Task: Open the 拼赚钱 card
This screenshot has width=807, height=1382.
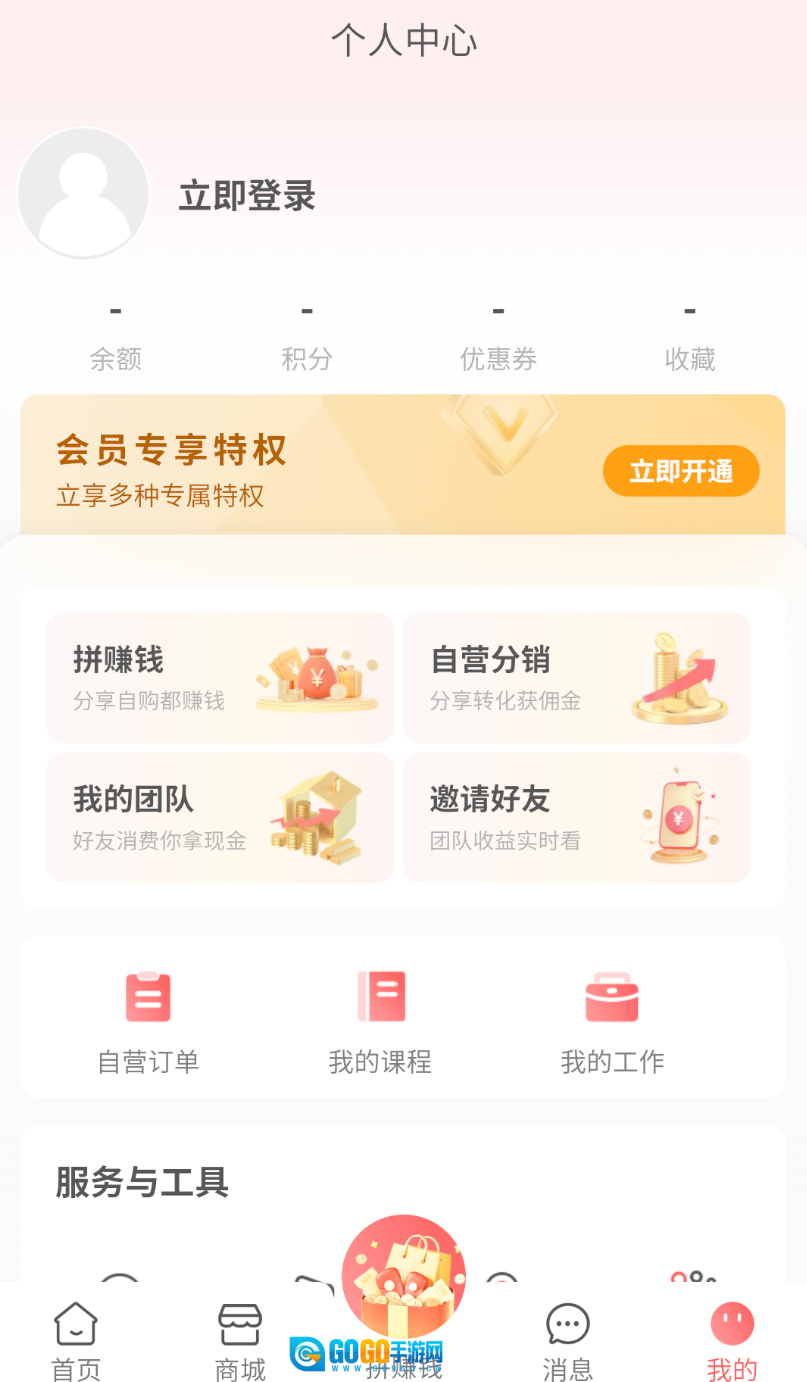Action: pyautogui.click(x=220, y=677)
